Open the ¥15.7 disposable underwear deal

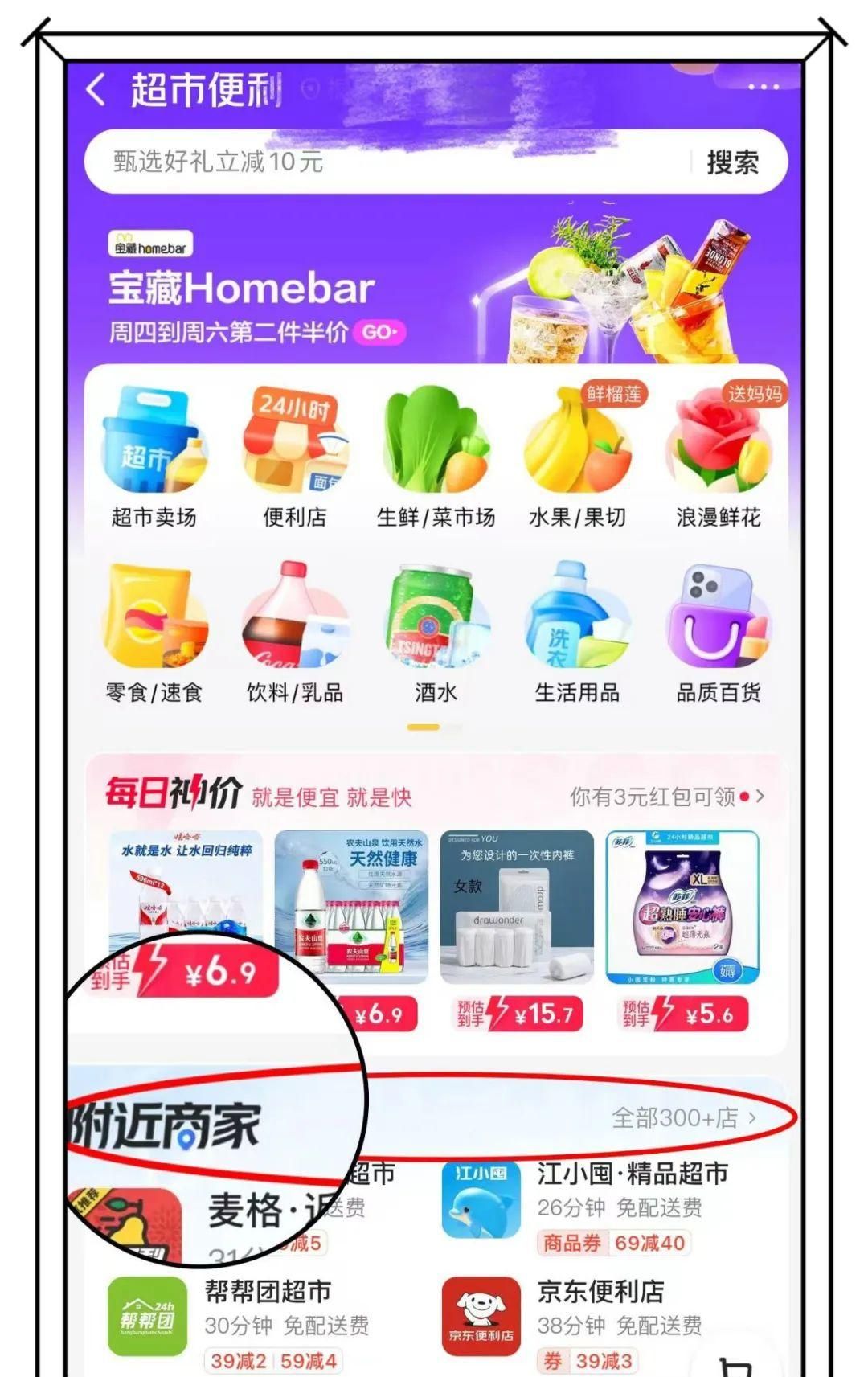pos(517,930)
